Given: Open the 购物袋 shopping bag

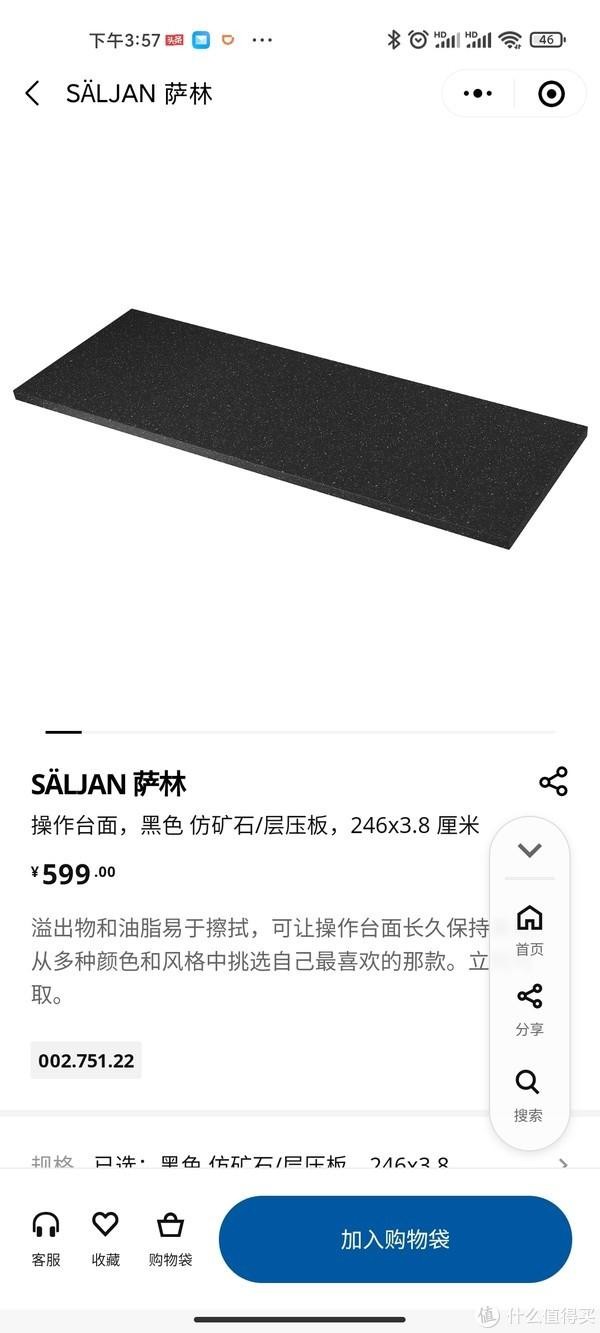Looking at the screenshot, I should 170,1238.
